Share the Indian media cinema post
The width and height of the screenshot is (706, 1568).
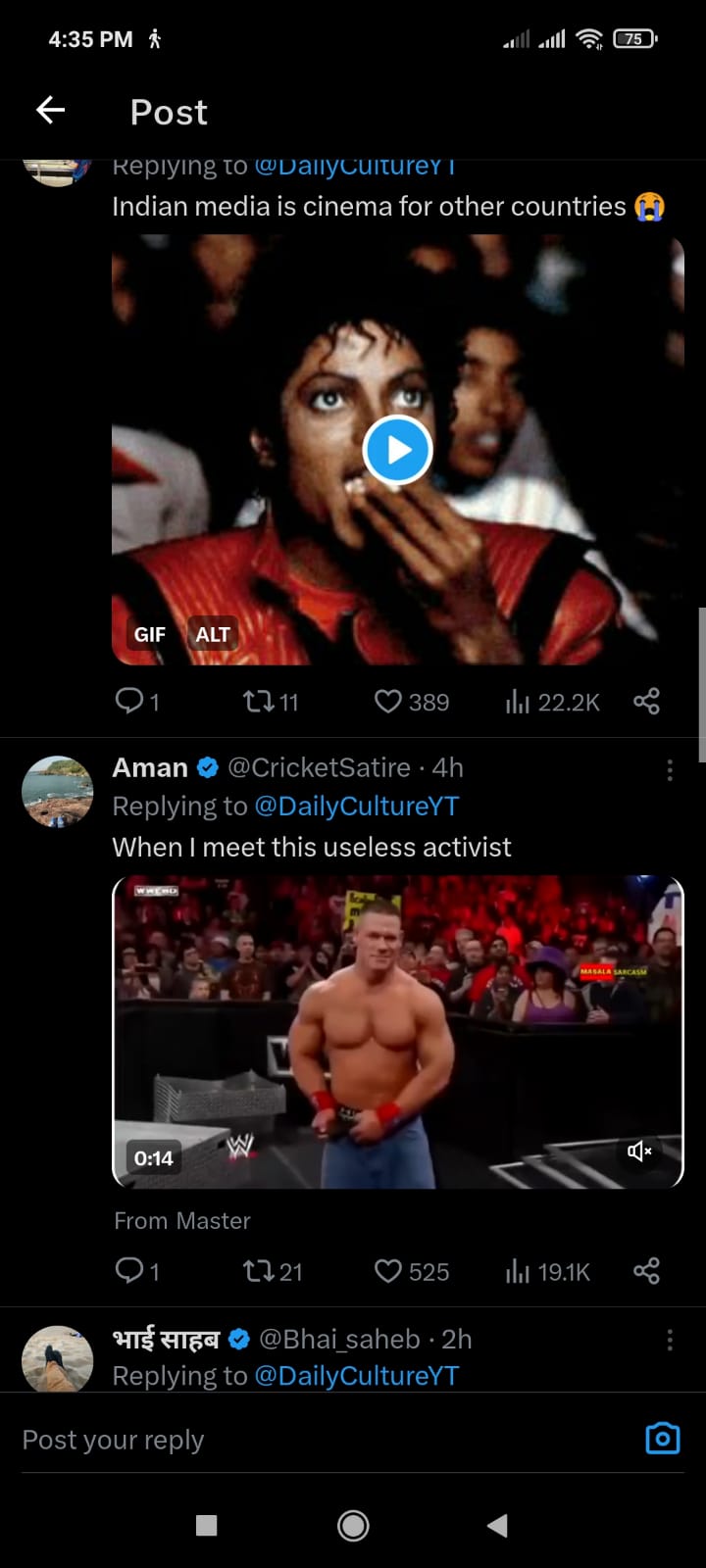pyautogui.click(x=646, y=701)
